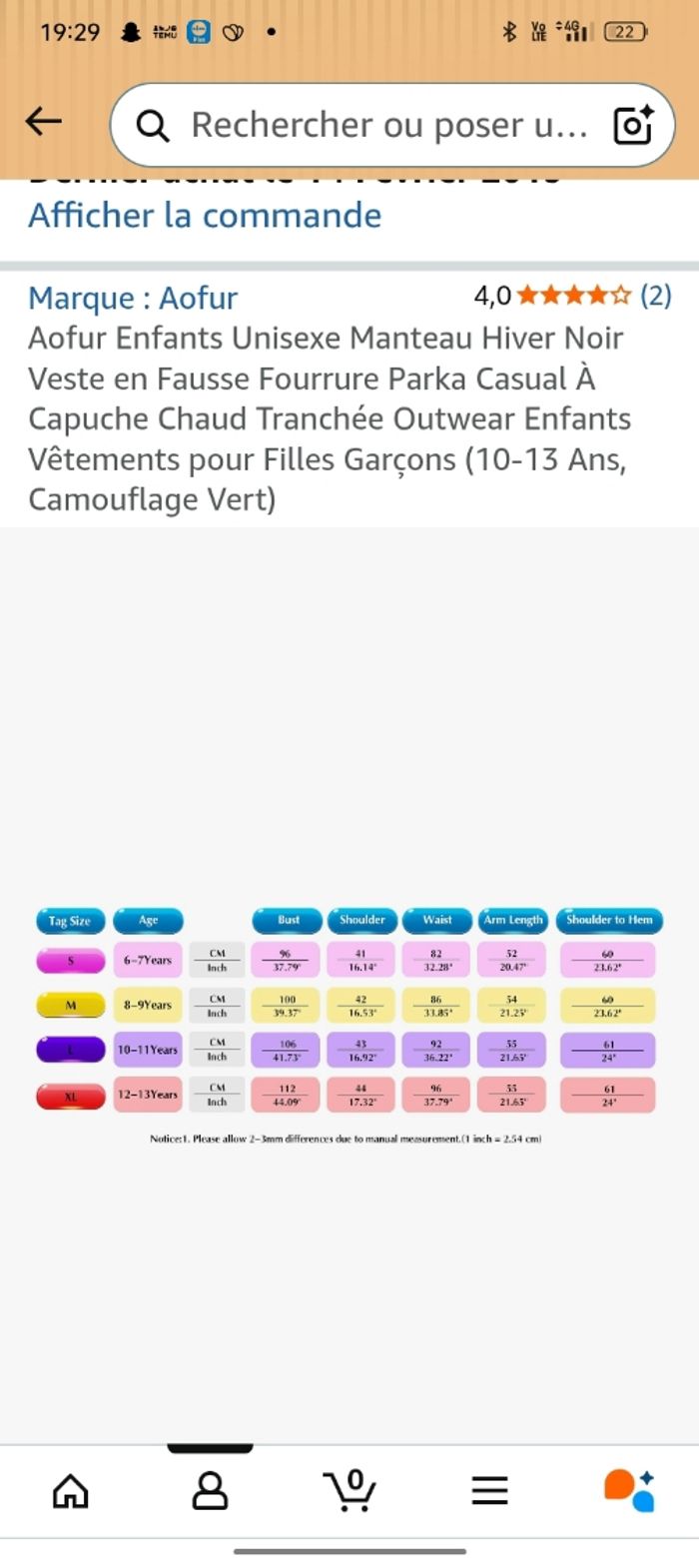This screenshot has height=1568, width=699.
Task: Open the camera lens search icon
Action: (633, 125)
